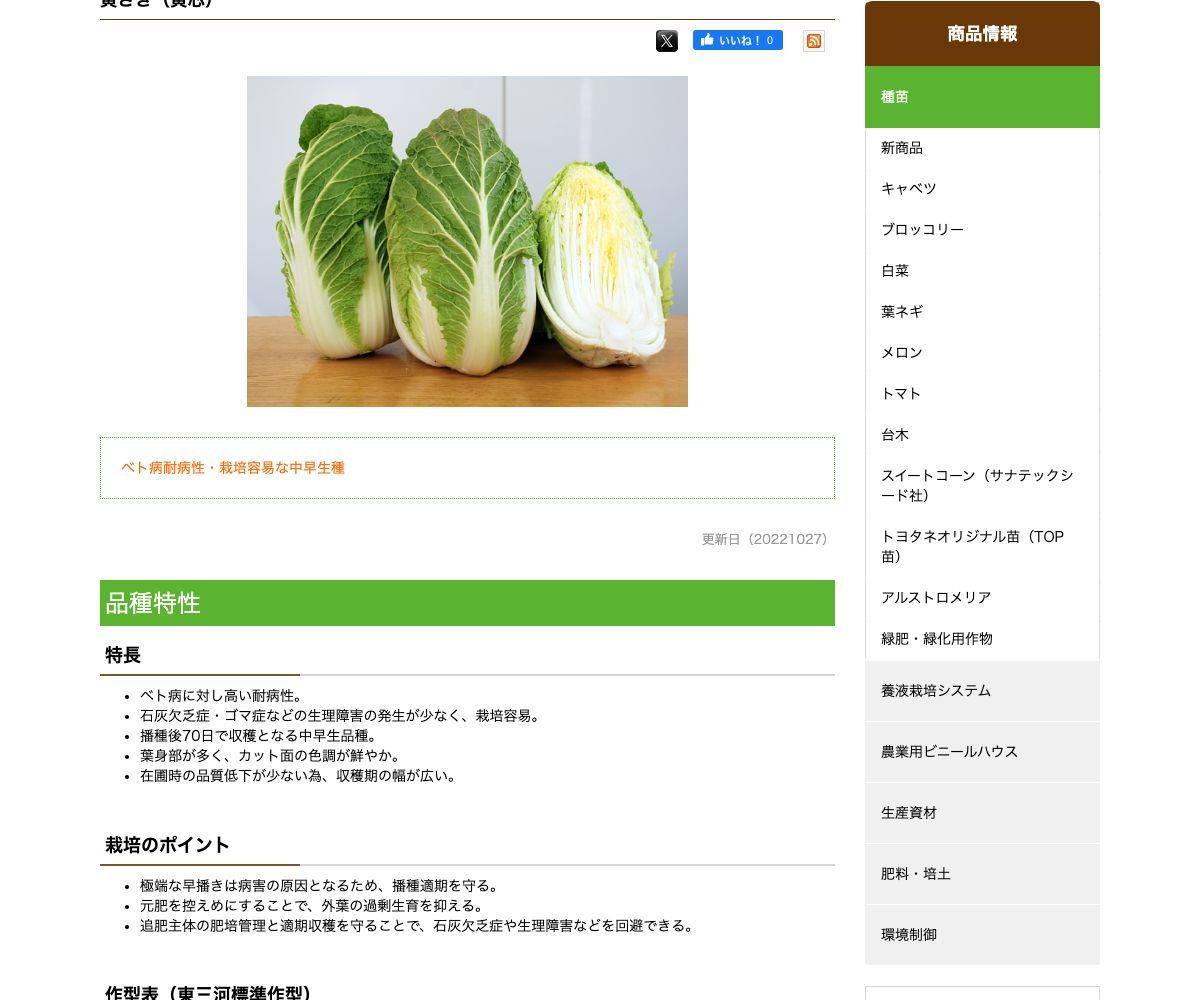Image resolution: width=1200 pixels, height=1000 pixels.
Task: View 葉ネギ products
Action: coord(902,312)
